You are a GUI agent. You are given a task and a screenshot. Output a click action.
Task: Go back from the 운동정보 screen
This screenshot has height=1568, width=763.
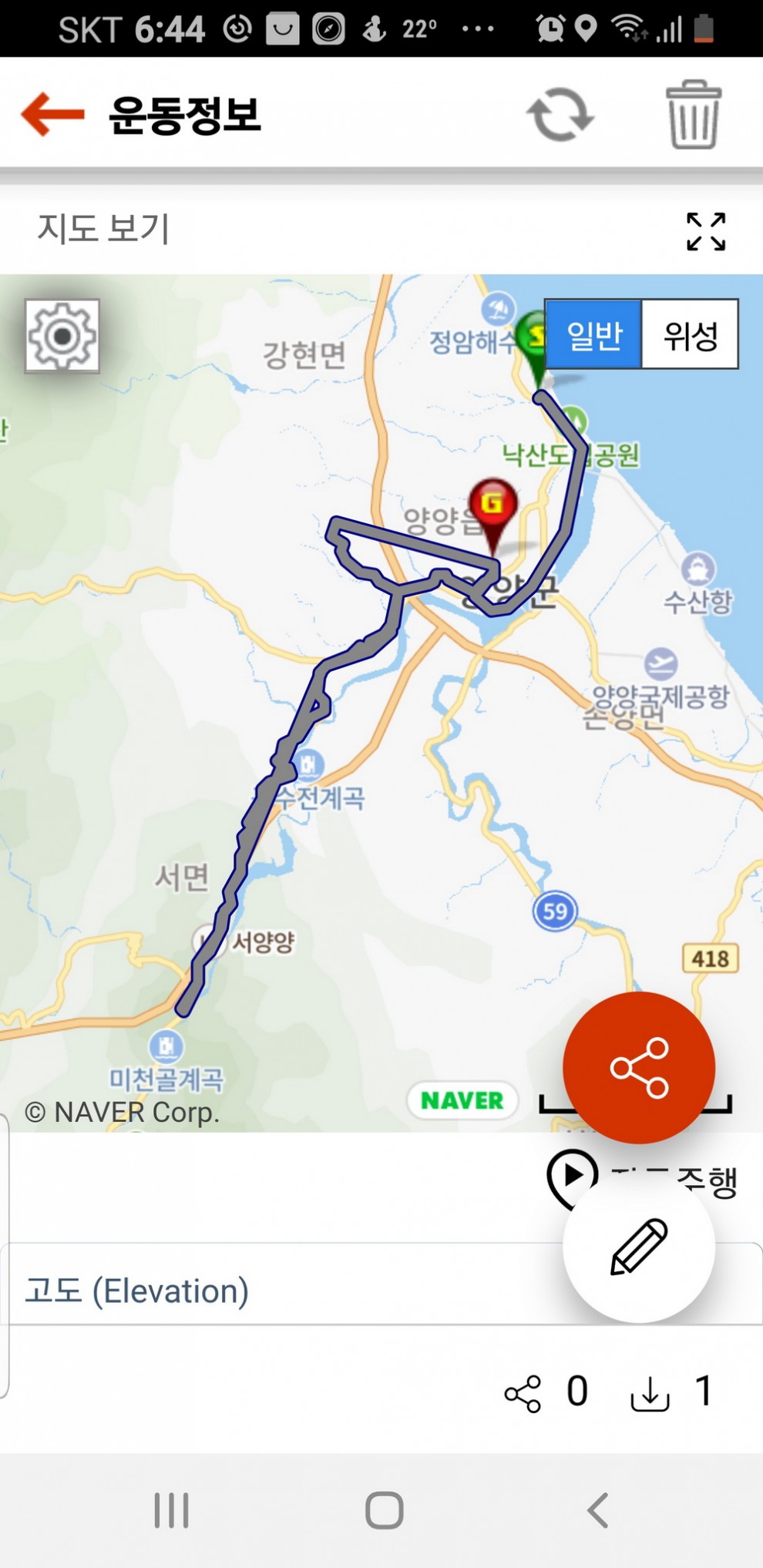52,115
